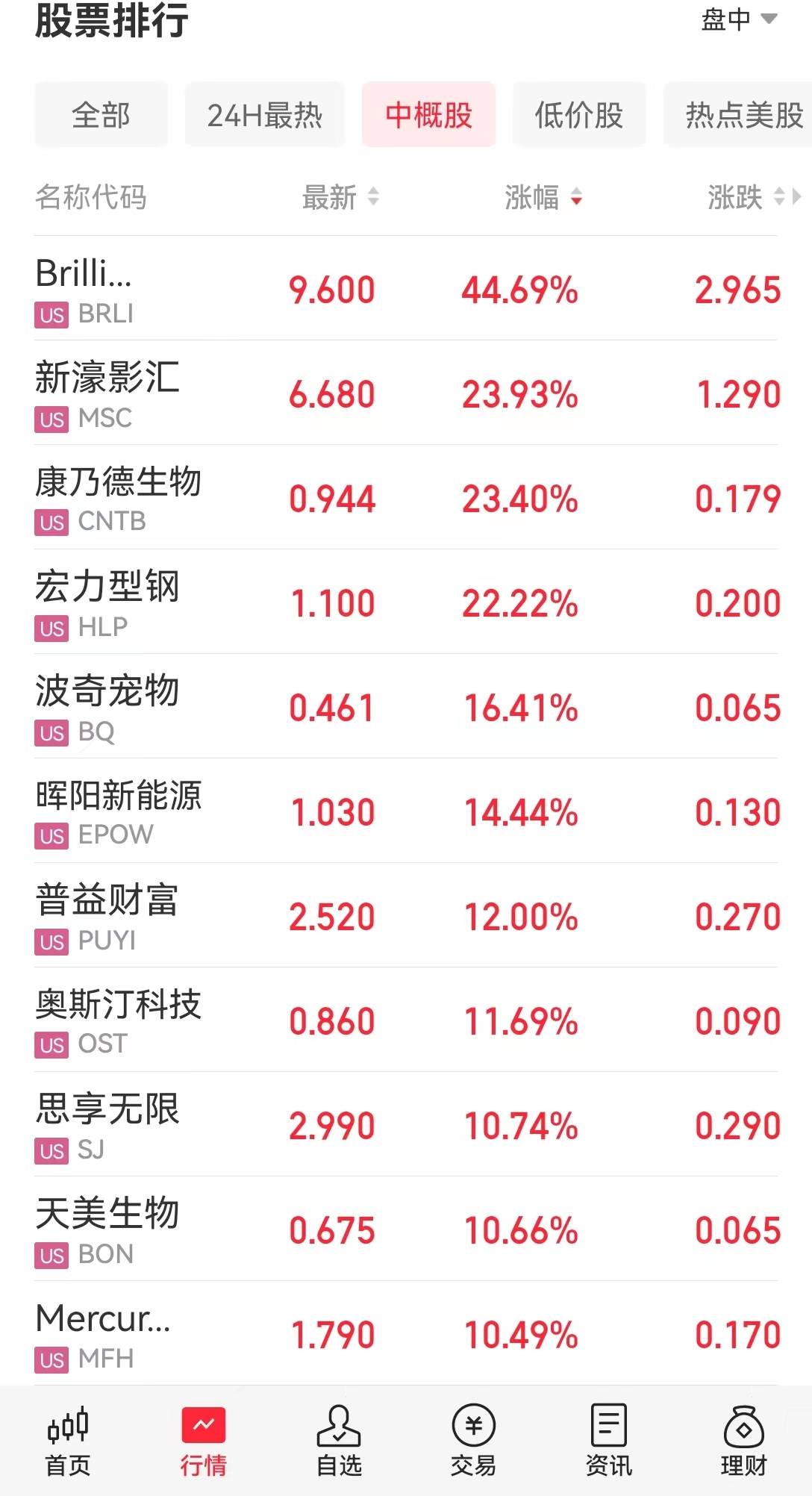Switch to the 资讯 tab
Screen dimensions: 812x1496
click(x=608, y=1441)
